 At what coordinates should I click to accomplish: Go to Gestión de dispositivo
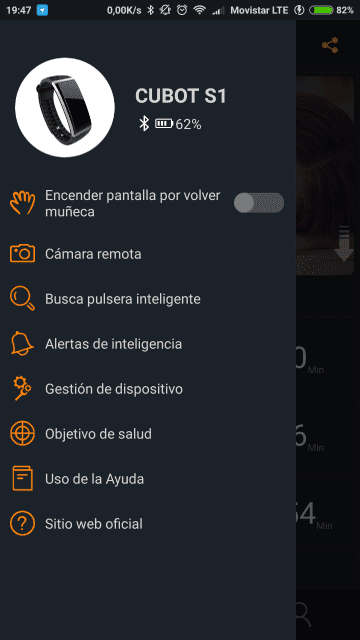148,389
